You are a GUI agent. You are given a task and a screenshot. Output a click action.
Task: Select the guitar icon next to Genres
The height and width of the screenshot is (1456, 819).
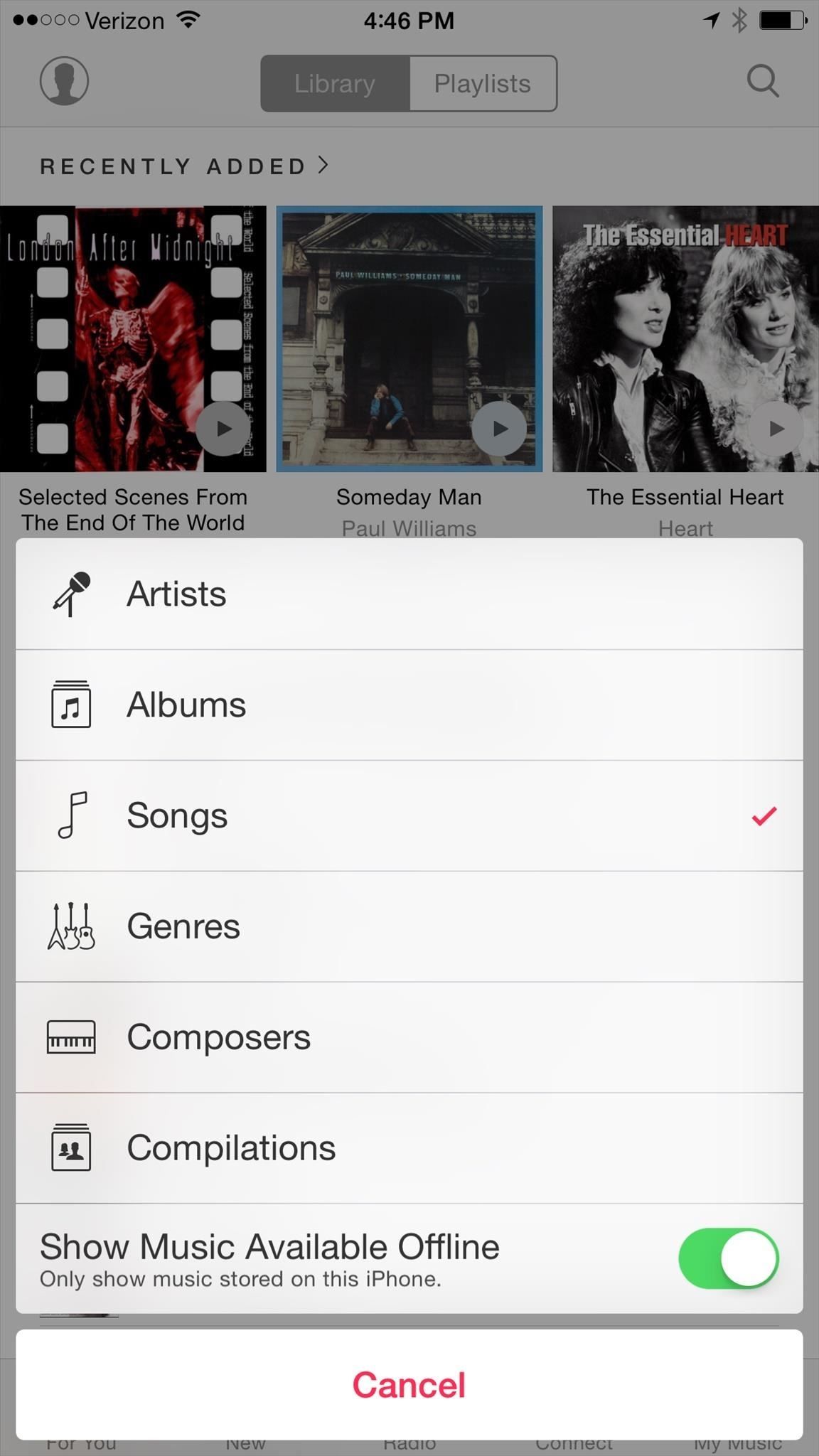click(x=70, y=926)
